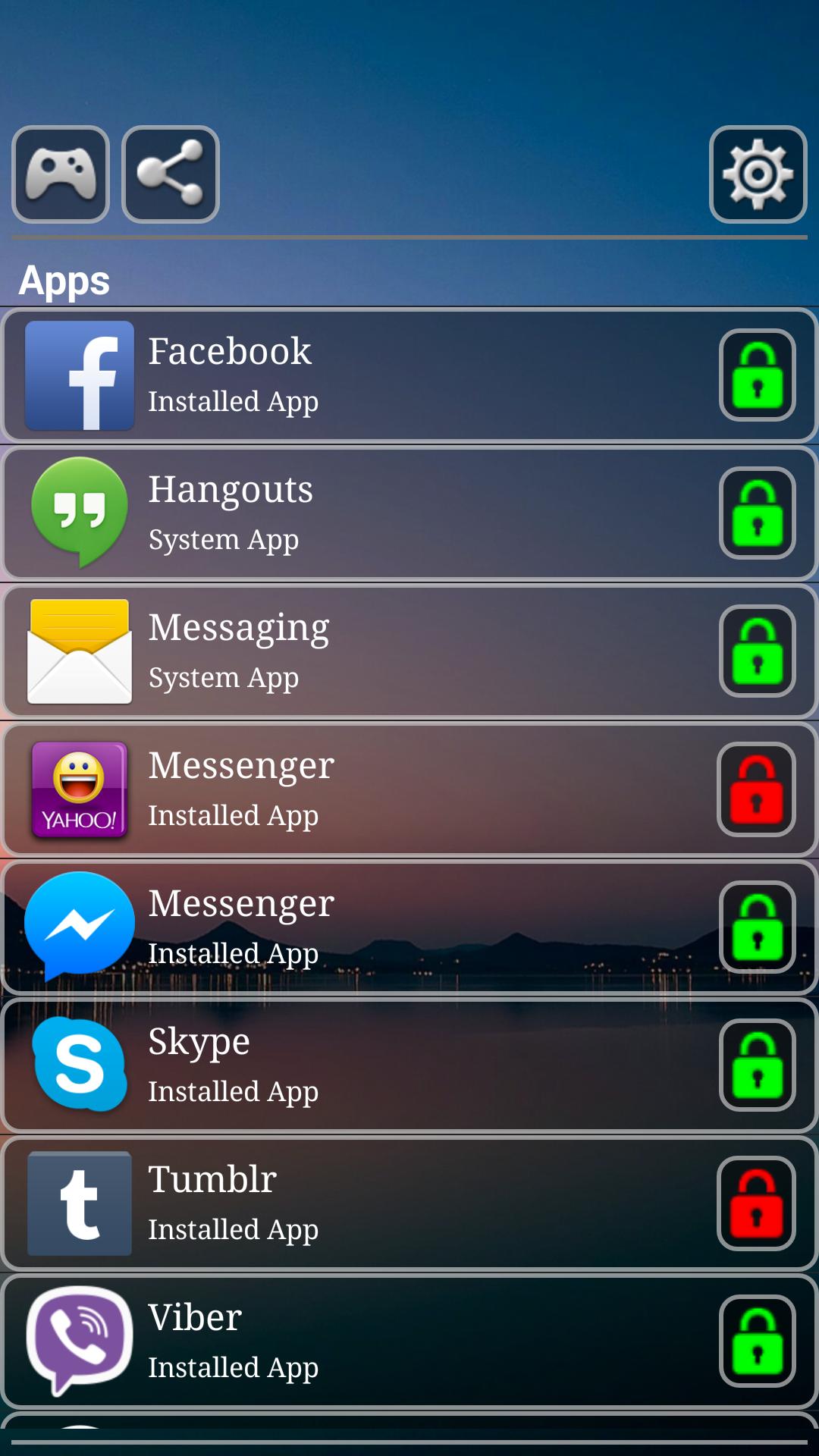Screen dimensions: 819x1456
Task: Lock the Messaging system app
Action: [757, 651]
